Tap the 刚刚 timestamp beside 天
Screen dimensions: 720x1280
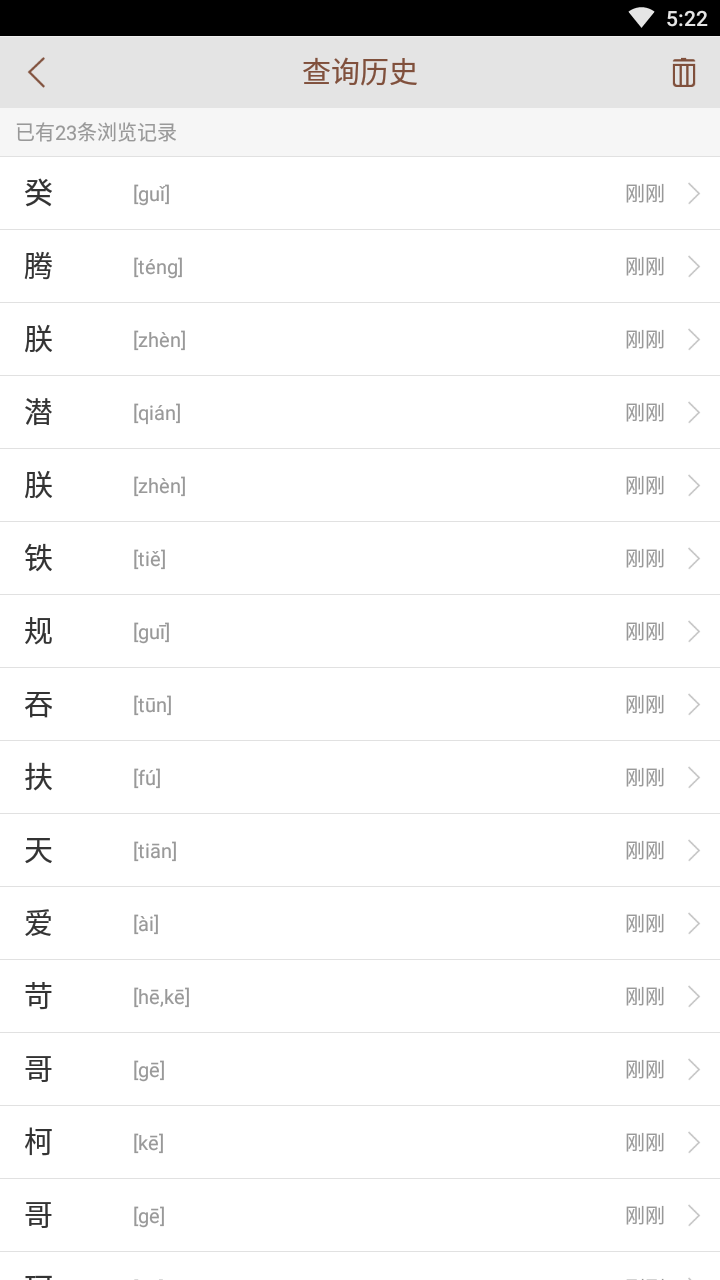645,850
